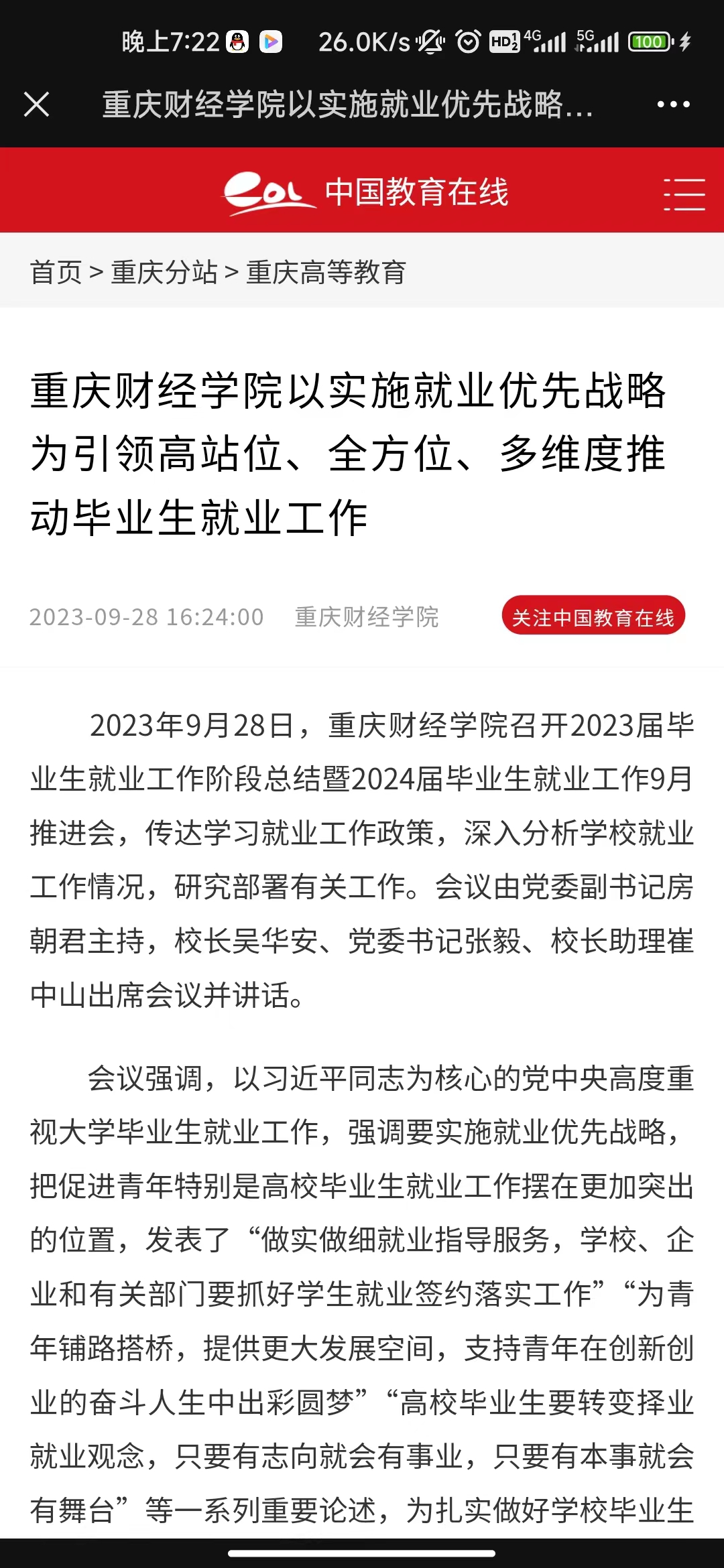Screen dimensions: 724x1568
Task: Open the hamburger menu in red header
Action: pyautogui.click(x=684, y=194)
